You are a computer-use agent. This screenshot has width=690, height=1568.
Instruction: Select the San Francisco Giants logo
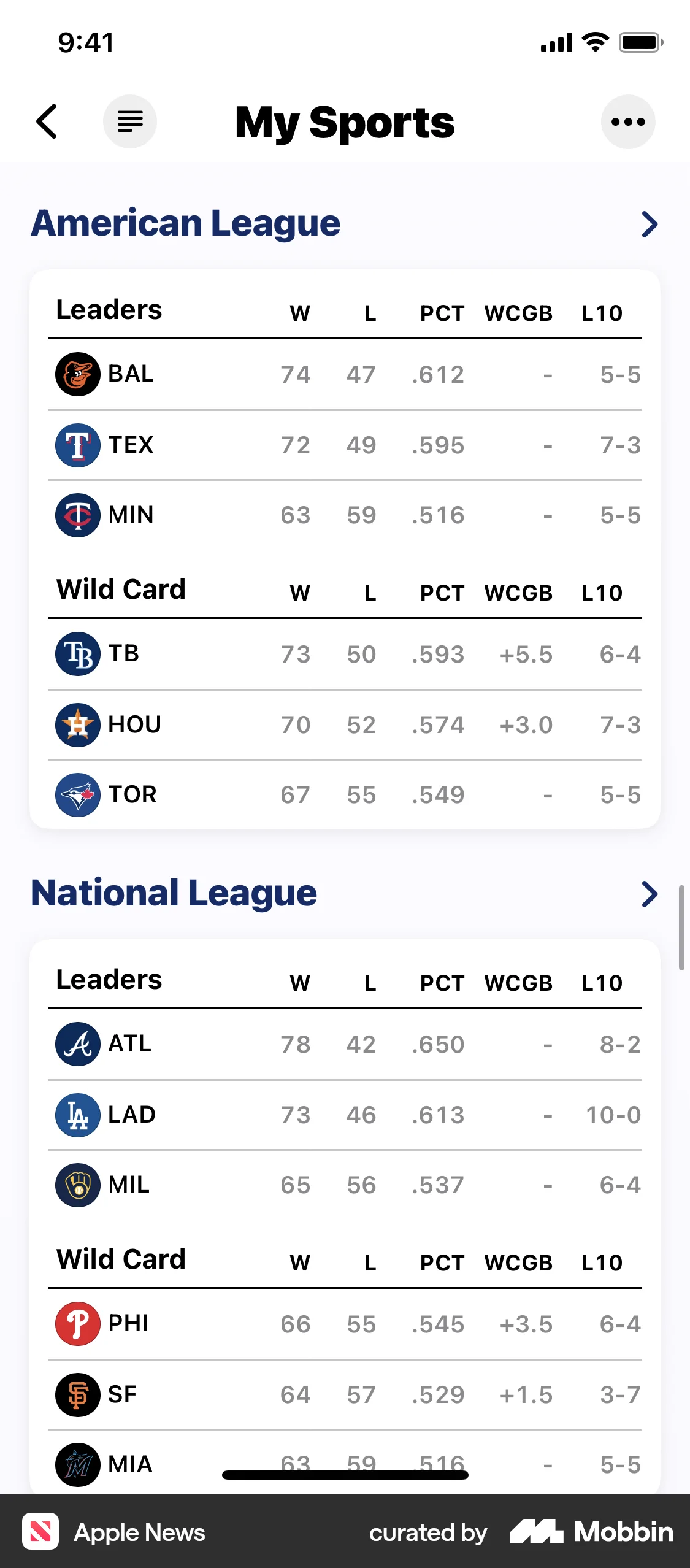pos(77,1394)
